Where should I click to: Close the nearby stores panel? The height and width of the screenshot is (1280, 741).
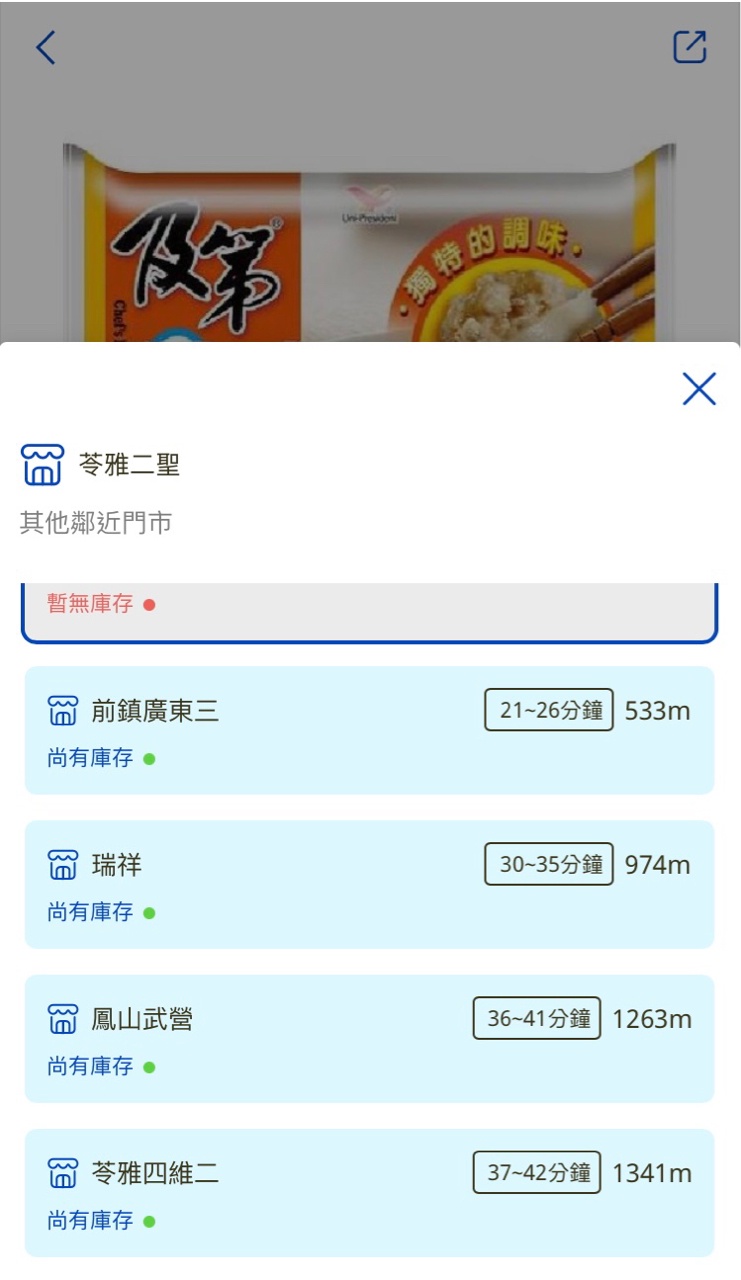pos(699,389)
